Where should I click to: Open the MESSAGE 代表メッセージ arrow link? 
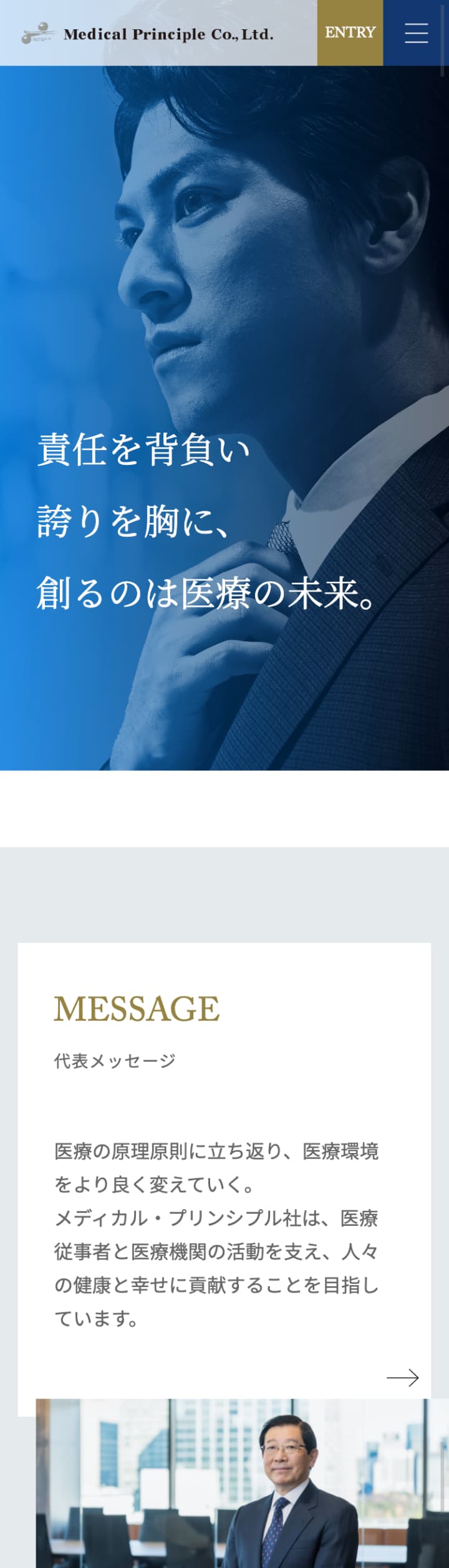[402, 1377]
